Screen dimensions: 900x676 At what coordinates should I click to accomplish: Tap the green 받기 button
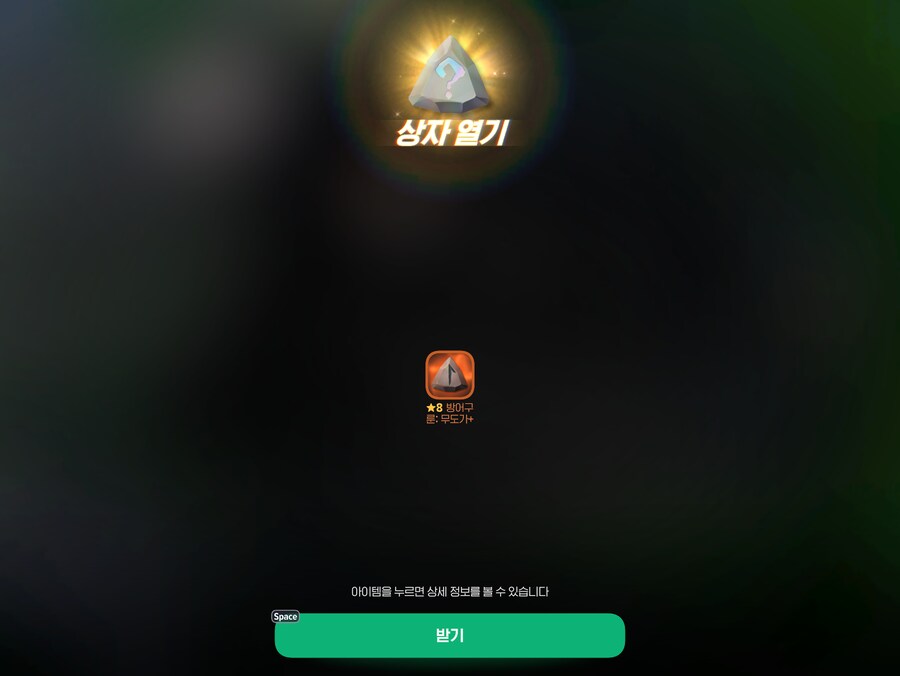(x=449, y=635)
